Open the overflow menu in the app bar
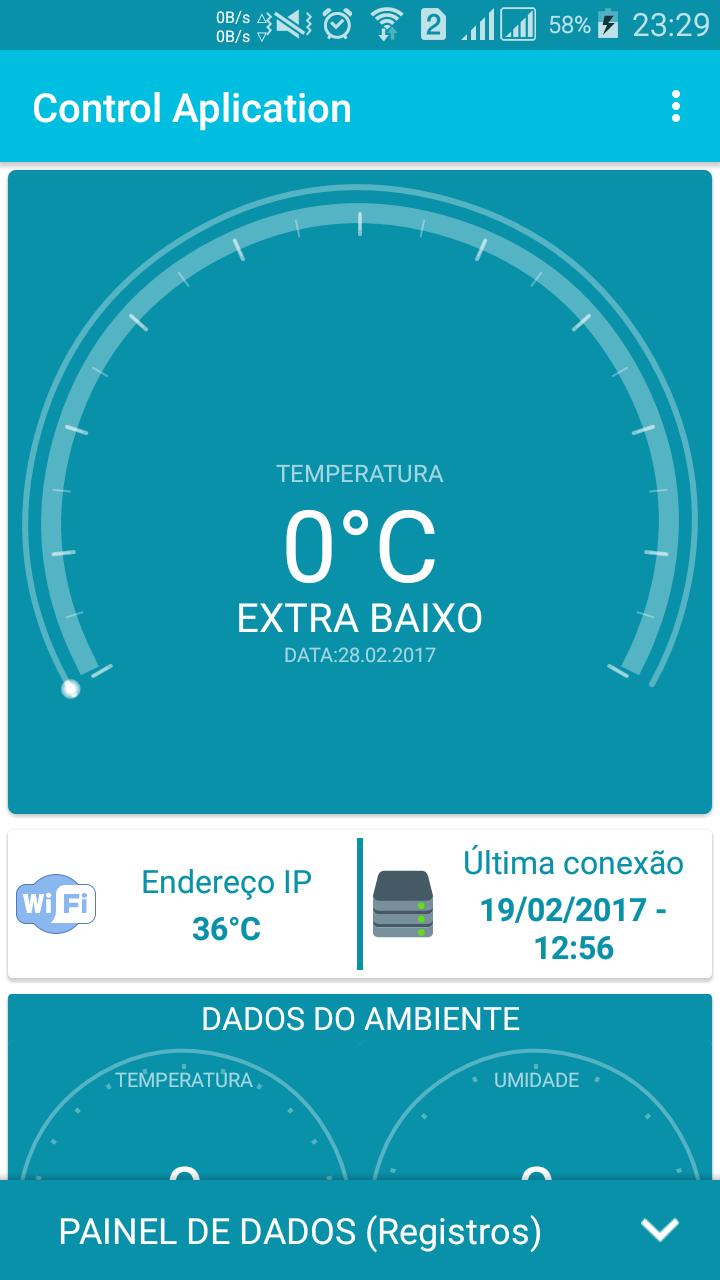The image size is (720, 1280). 676,107
